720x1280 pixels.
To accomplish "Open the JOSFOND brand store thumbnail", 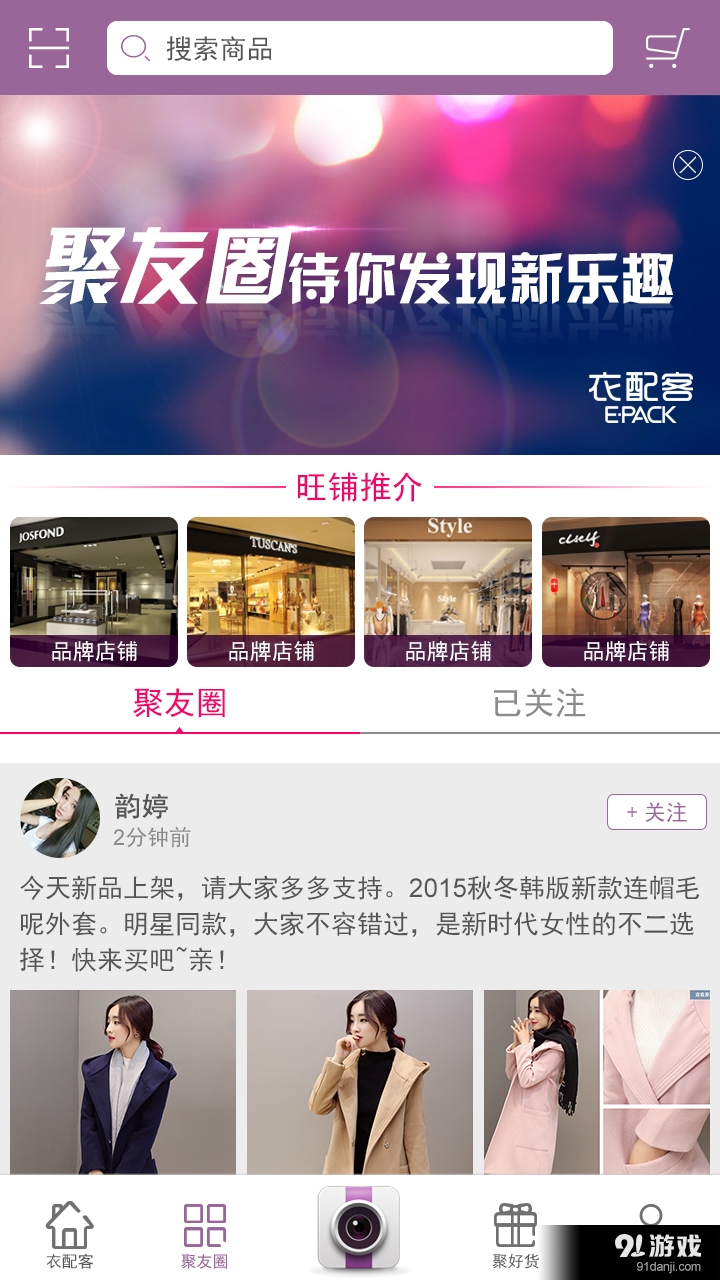I will tap(92, 590).
